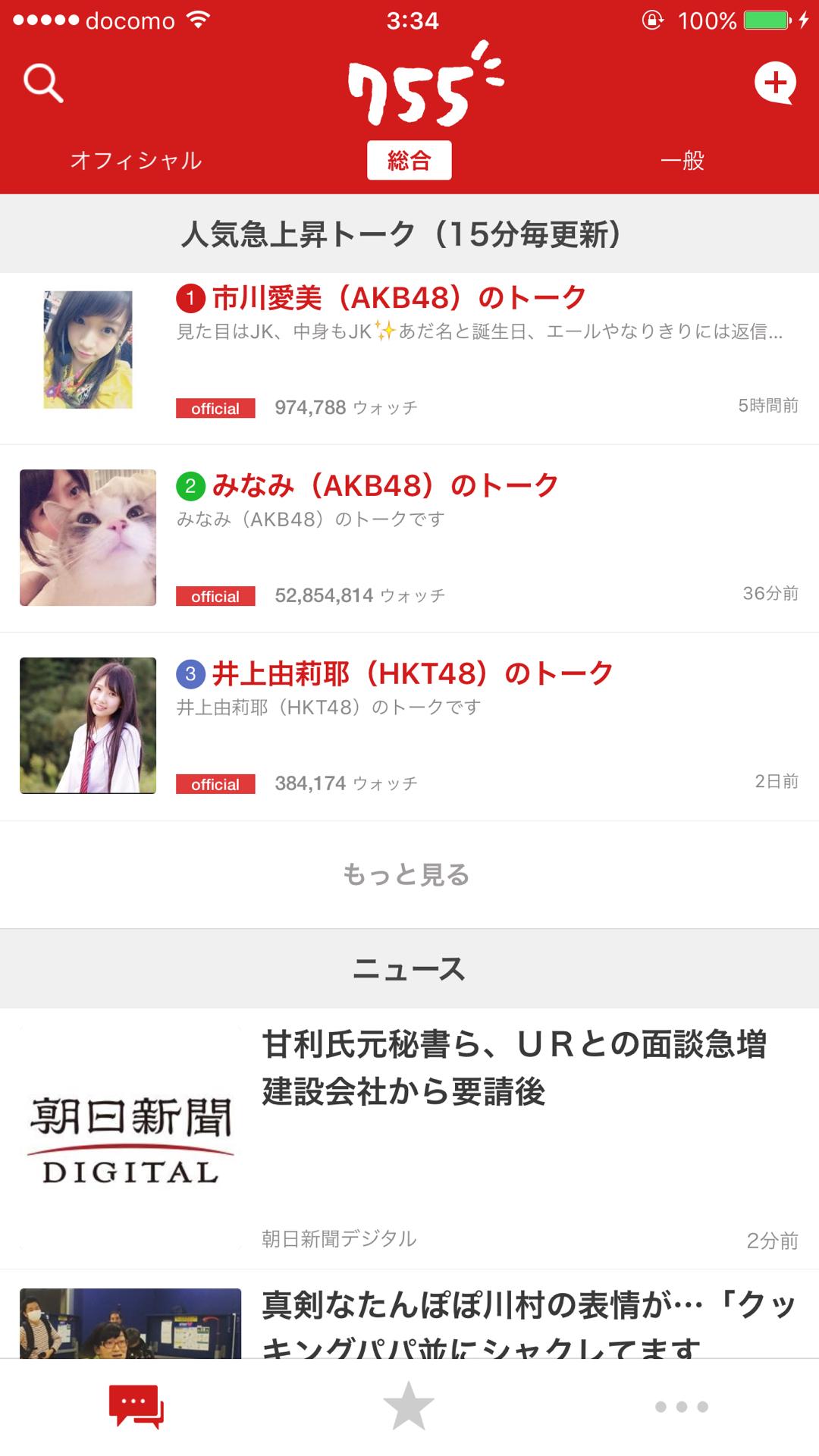Open 市川愛美 (AKB48) のトーク
819x1456 pixels.
399,298
